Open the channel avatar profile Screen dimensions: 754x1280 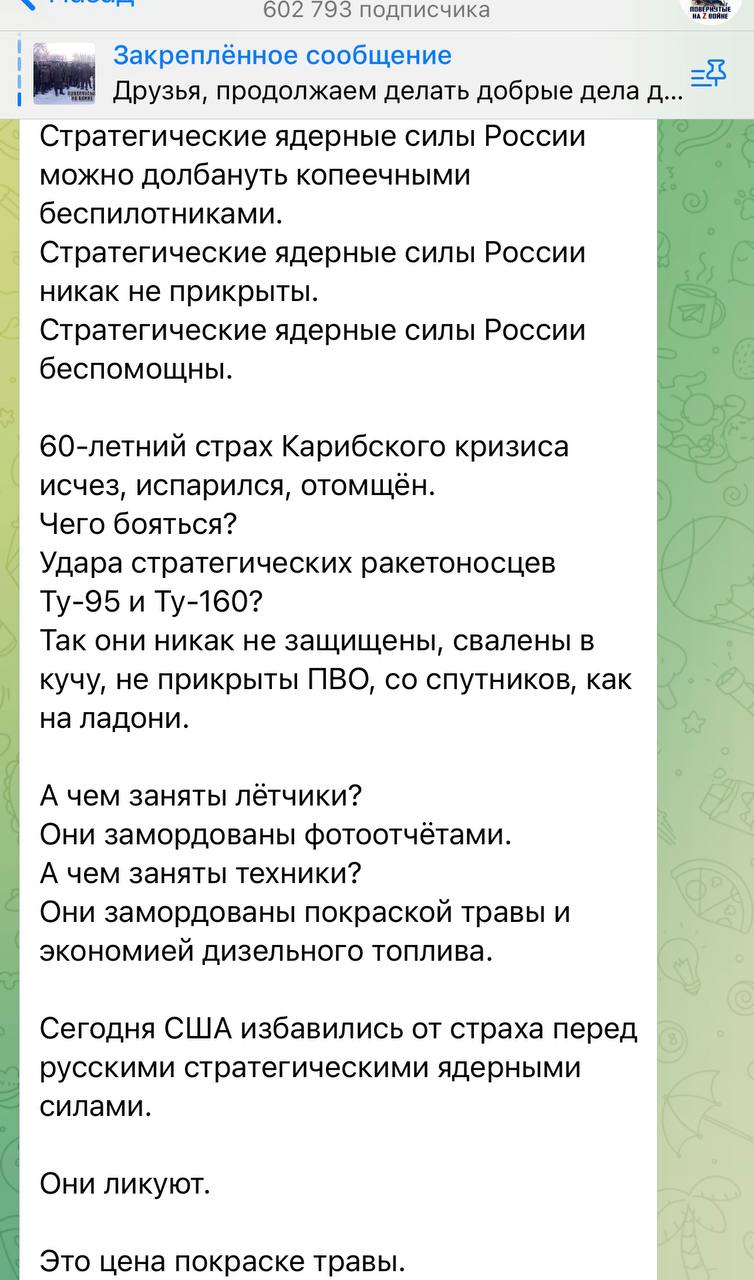710,6
